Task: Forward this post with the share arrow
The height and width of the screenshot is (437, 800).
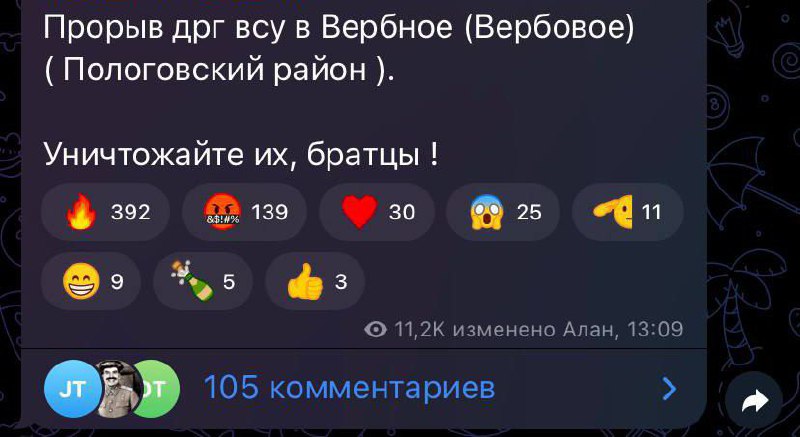Action: [754, 401]
